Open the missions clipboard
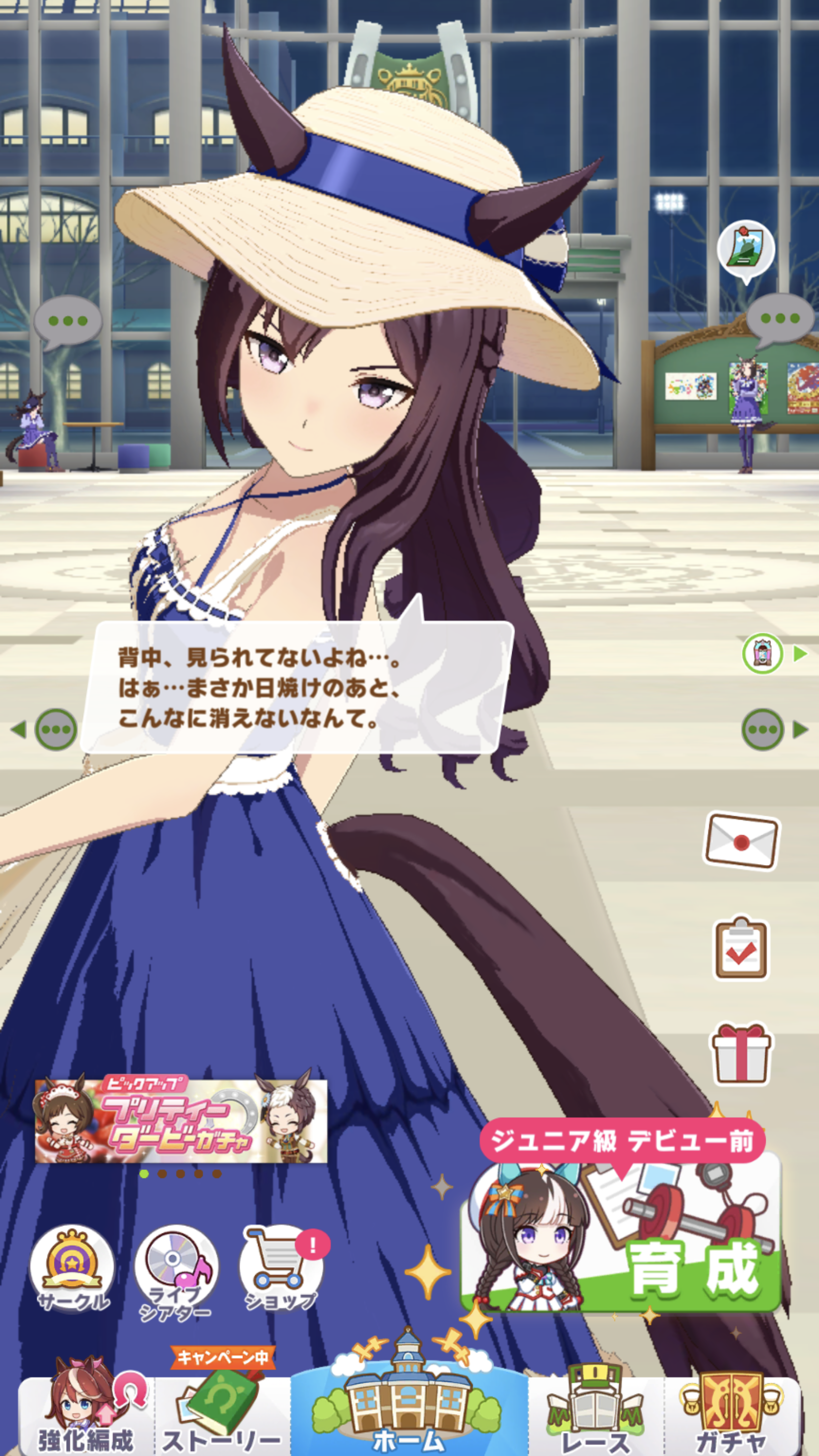The width and height of the screenshot is (819, 1456). pos(741,949)
